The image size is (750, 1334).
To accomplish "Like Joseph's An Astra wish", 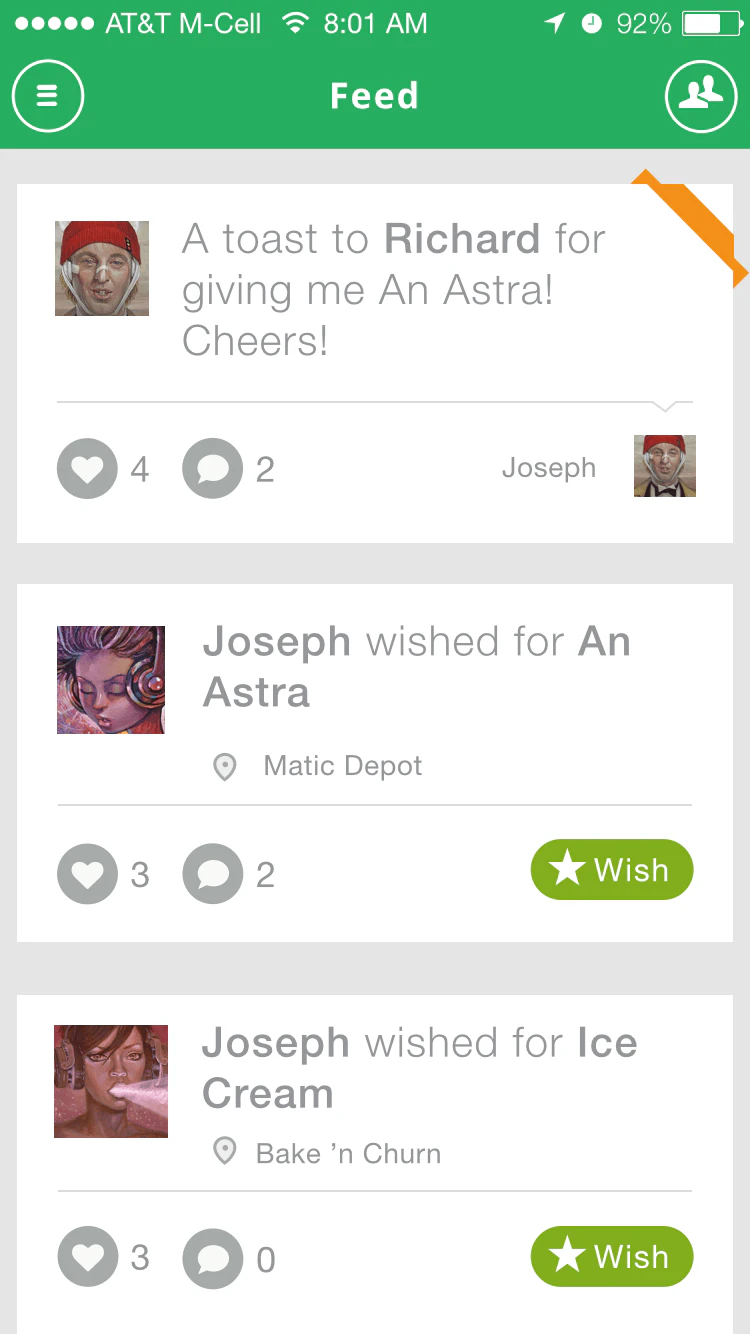I will tap(88, 875).
